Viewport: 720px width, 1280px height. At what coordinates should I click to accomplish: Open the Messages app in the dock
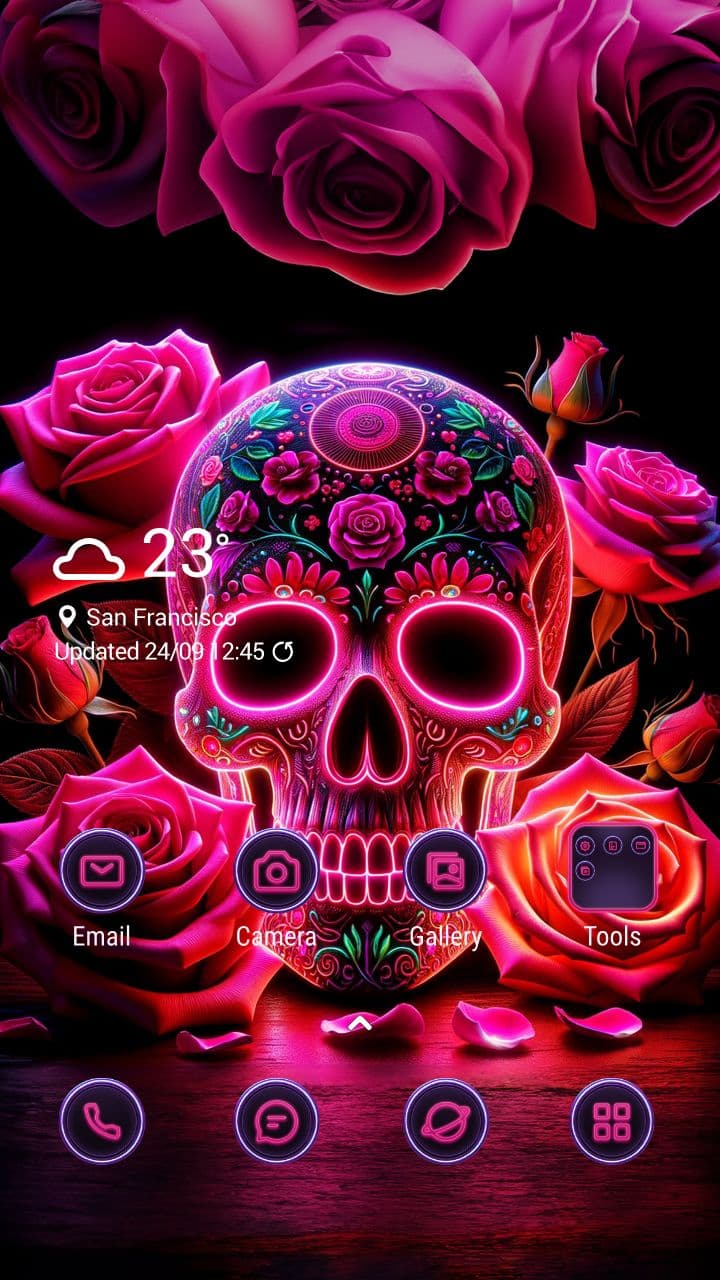[x=275, y=1120]
